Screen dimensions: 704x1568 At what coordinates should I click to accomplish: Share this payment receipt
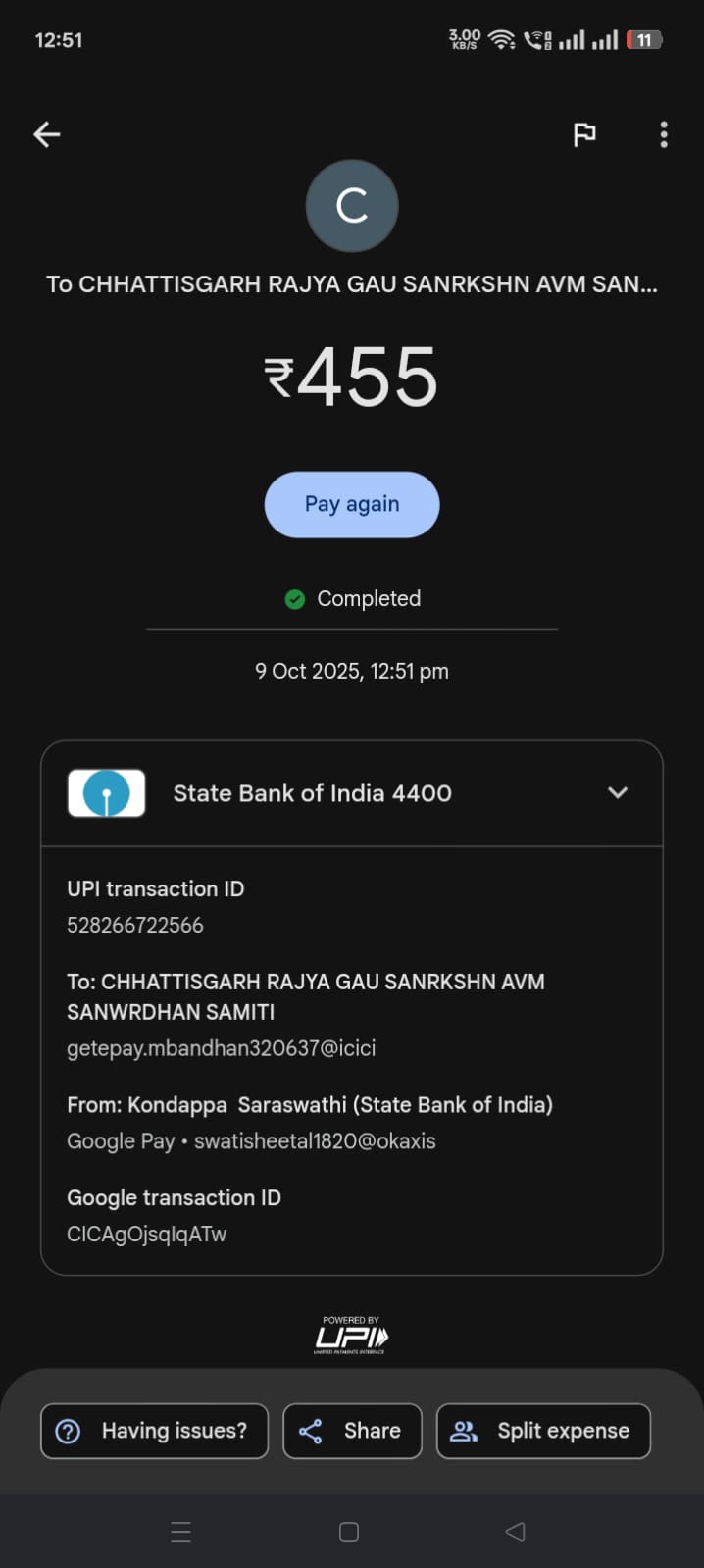(x=352, y=1431)
